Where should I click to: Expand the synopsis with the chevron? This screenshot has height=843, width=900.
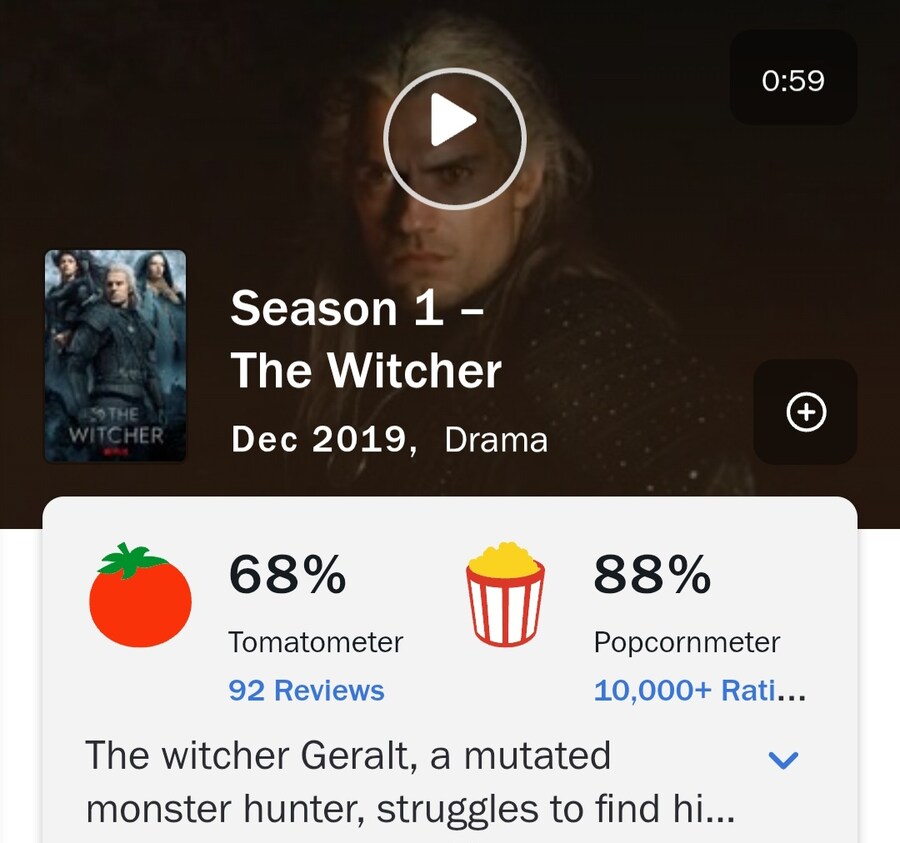tap(782, 761)
